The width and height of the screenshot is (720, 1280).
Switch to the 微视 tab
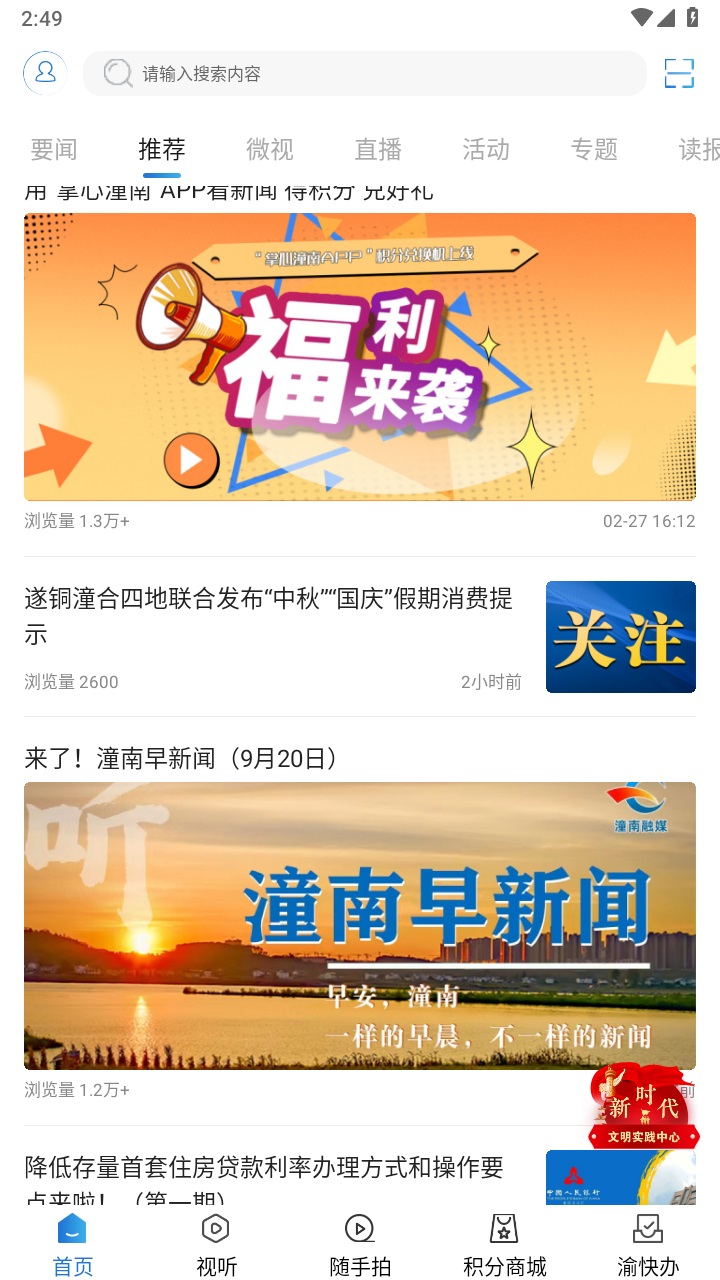click(270, 149)
